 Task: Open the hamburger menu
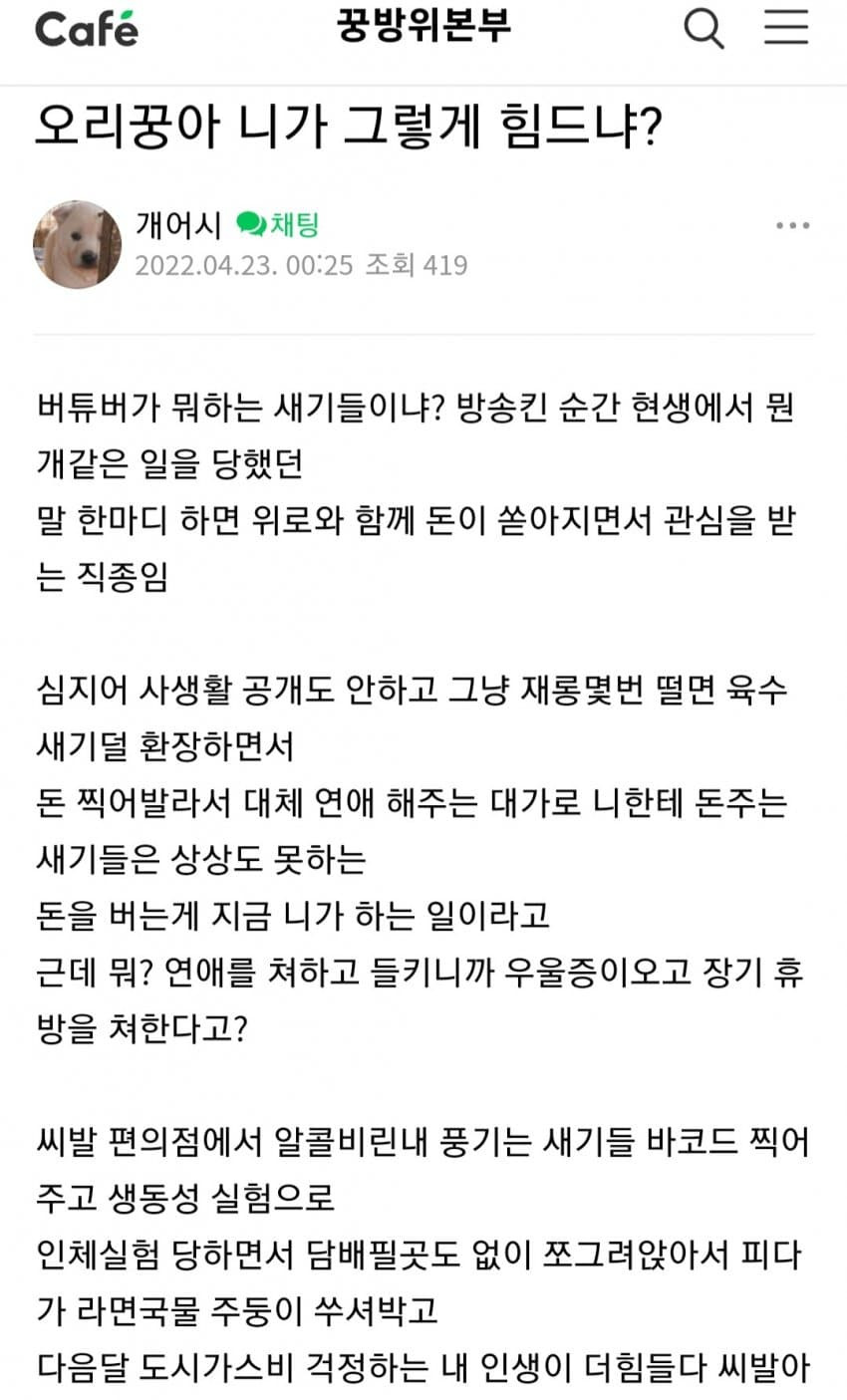(x=785, y=30)
